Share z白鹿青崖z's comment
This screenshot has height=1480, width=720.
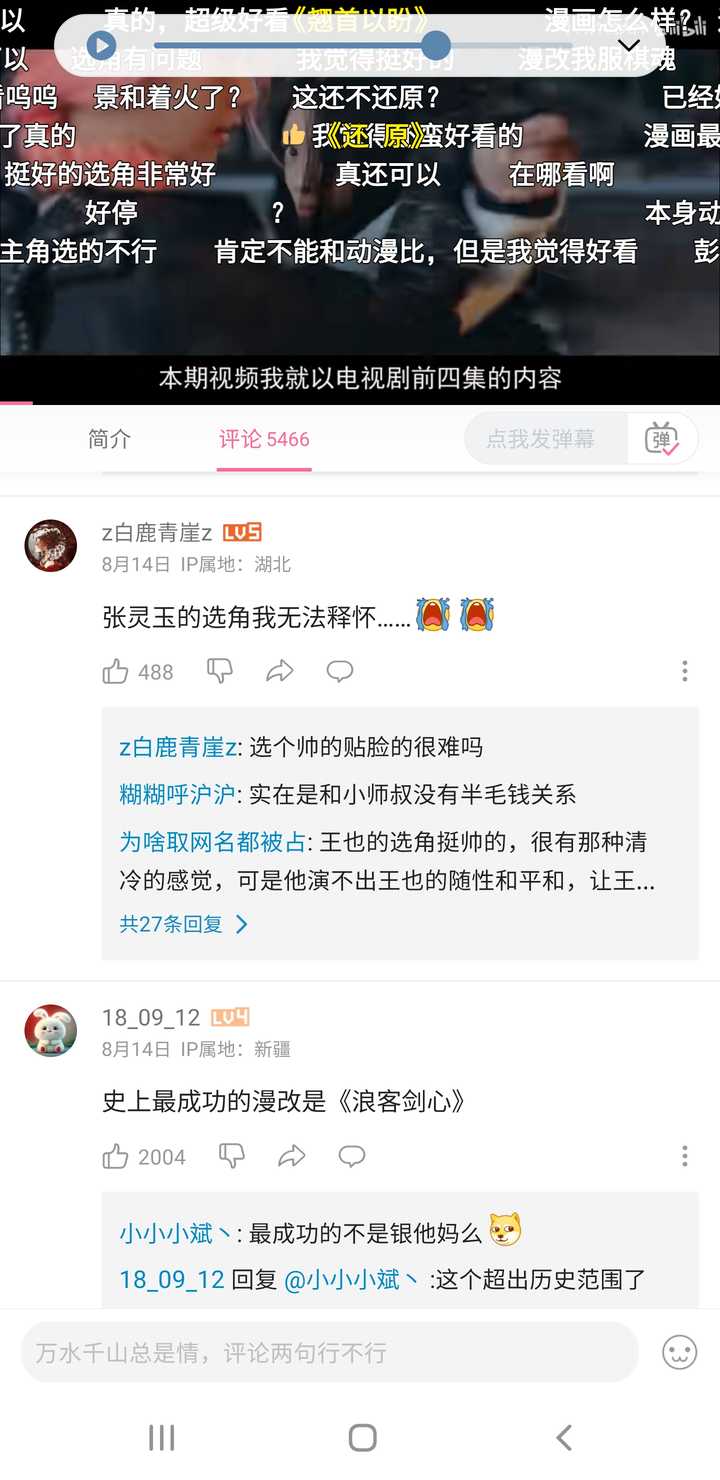pyautogui.click(x=280, y=671)
